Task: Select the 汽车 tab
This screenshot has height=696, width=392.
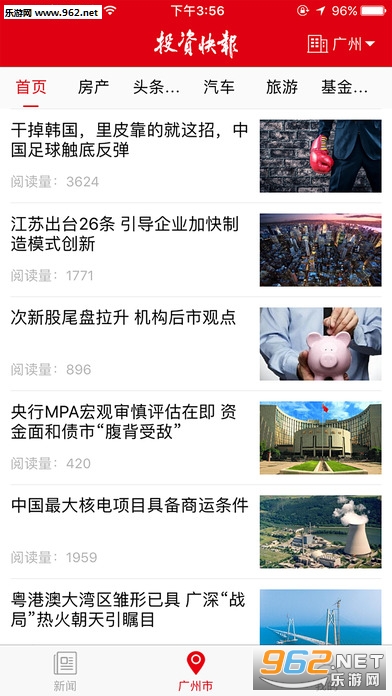Action: [x=219, y=87]
